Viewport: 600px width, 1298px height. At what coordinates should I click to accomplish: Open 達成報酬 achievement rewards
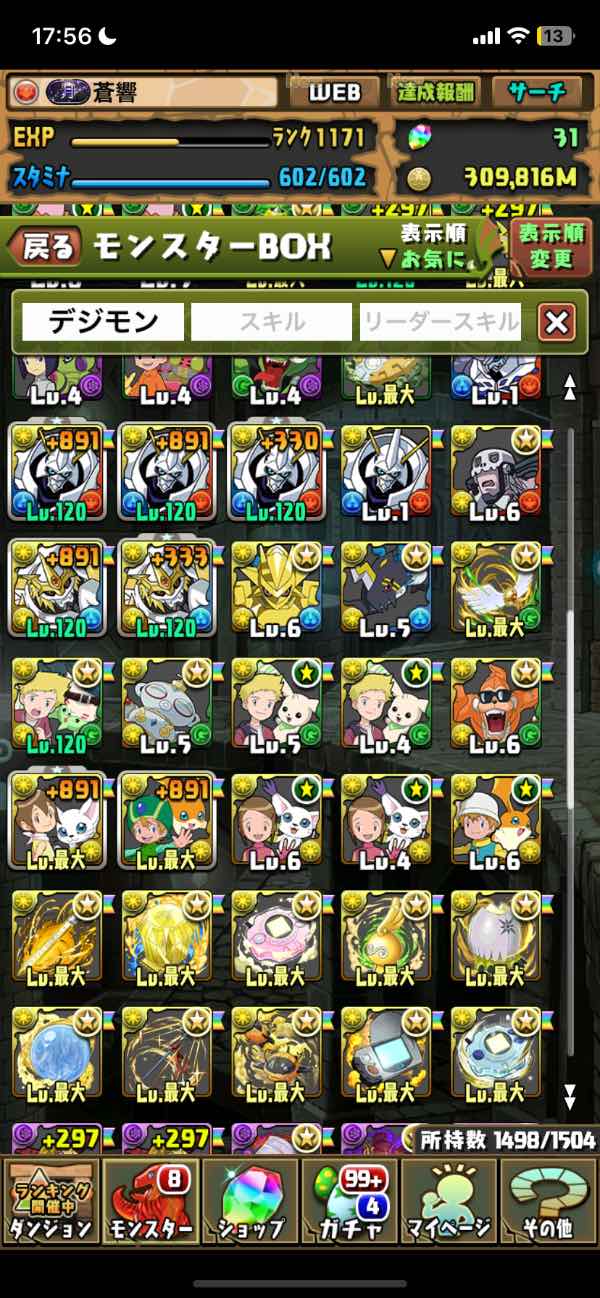point(436,93)
